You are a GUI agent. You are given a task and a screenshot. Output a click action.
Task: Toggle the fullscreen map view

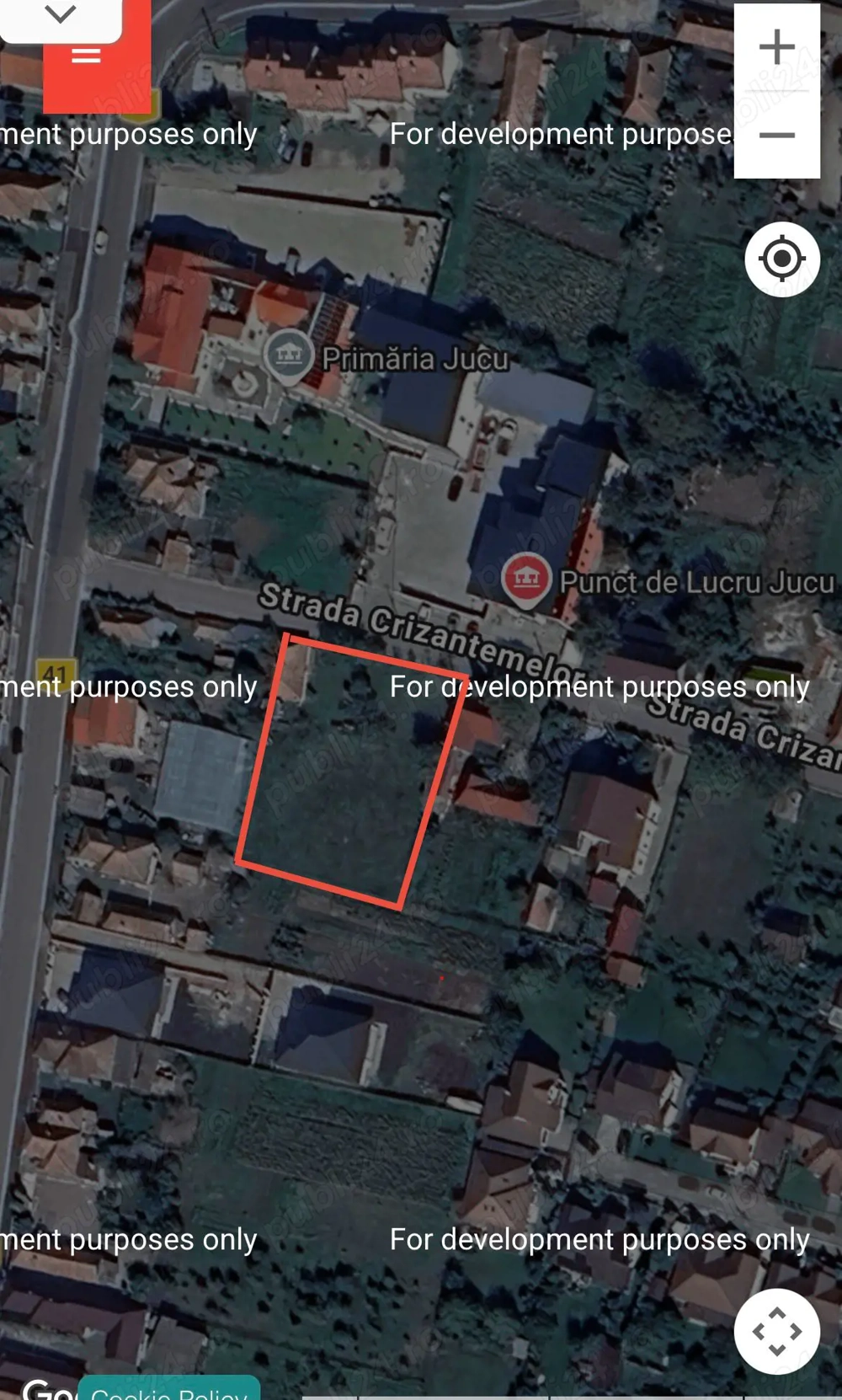tap(776, 1331)
